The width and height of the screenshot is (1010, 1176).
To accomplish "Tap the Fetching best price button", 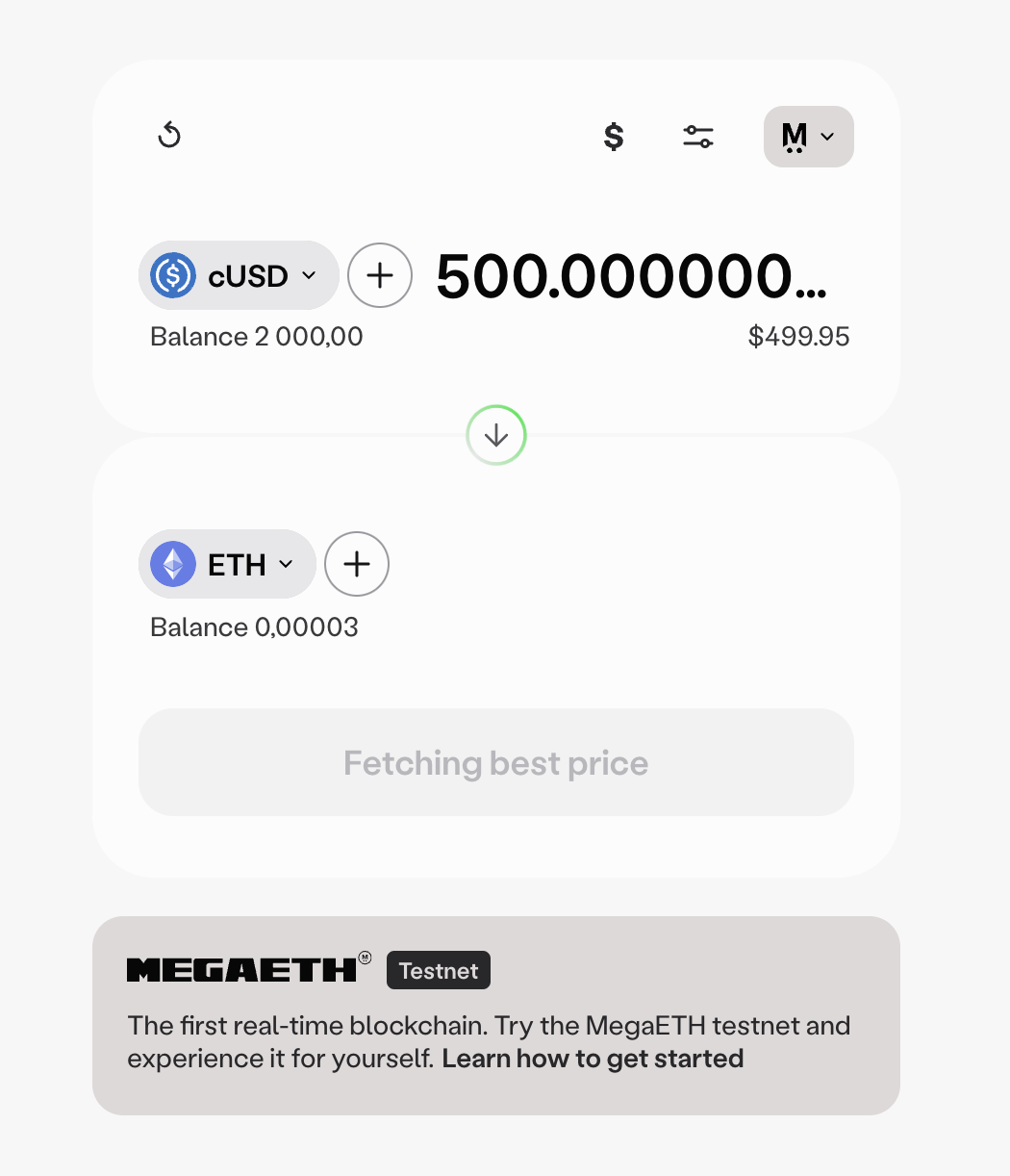I will point(496,763).
